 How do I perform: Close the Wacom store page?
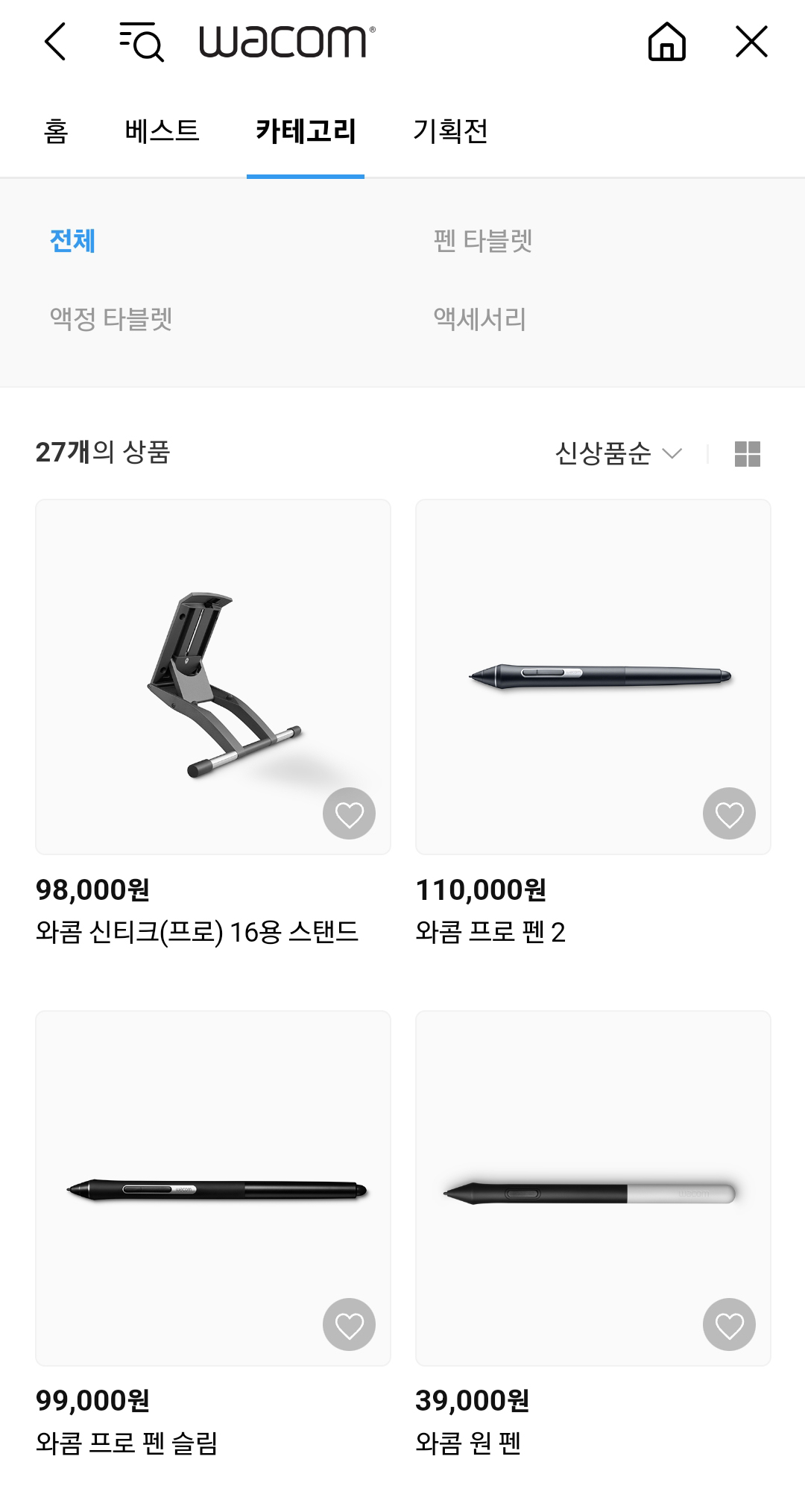[751, 41]
